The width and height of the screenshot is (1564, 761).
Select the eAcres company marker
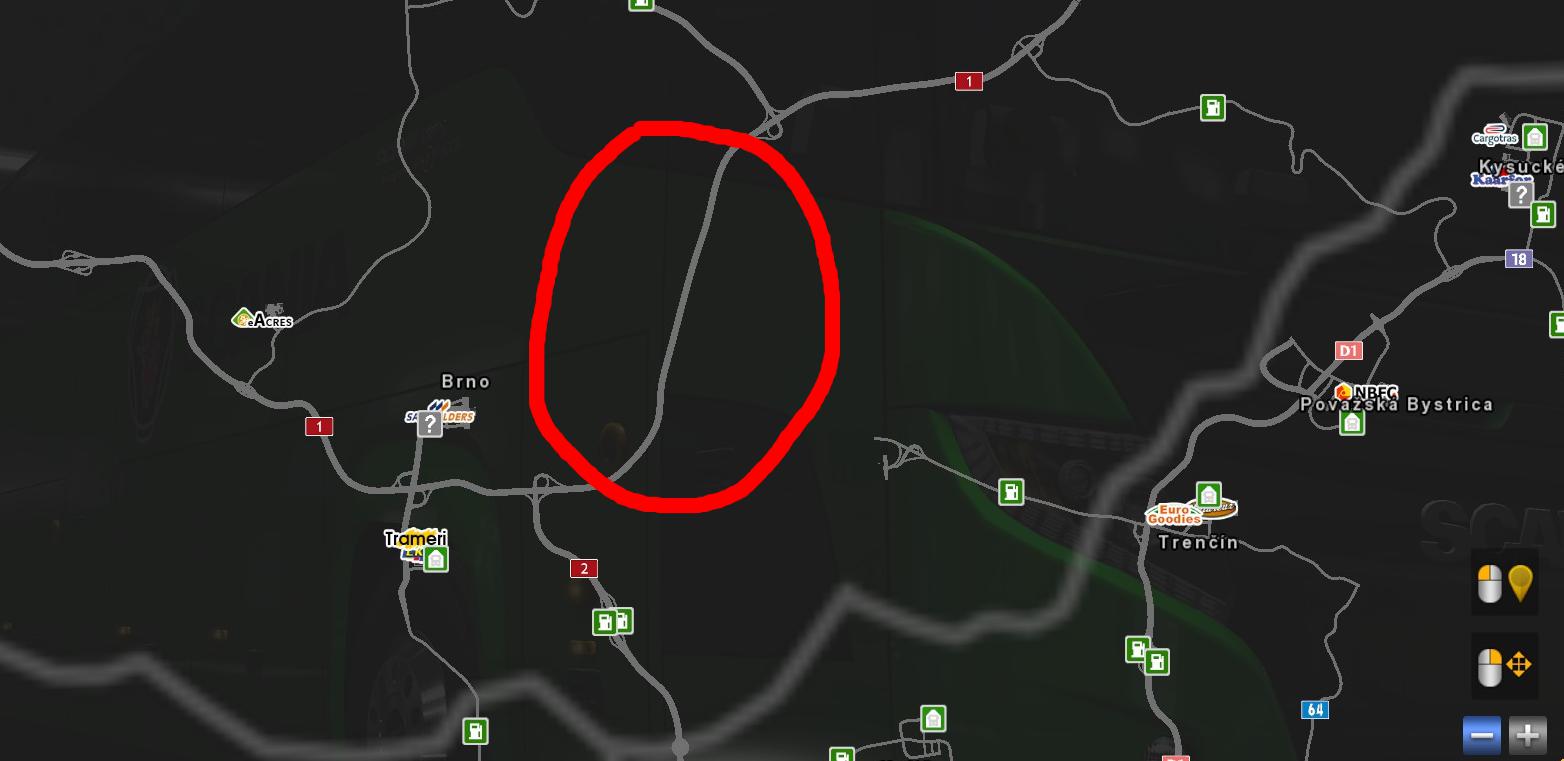[x=262, y=320]
